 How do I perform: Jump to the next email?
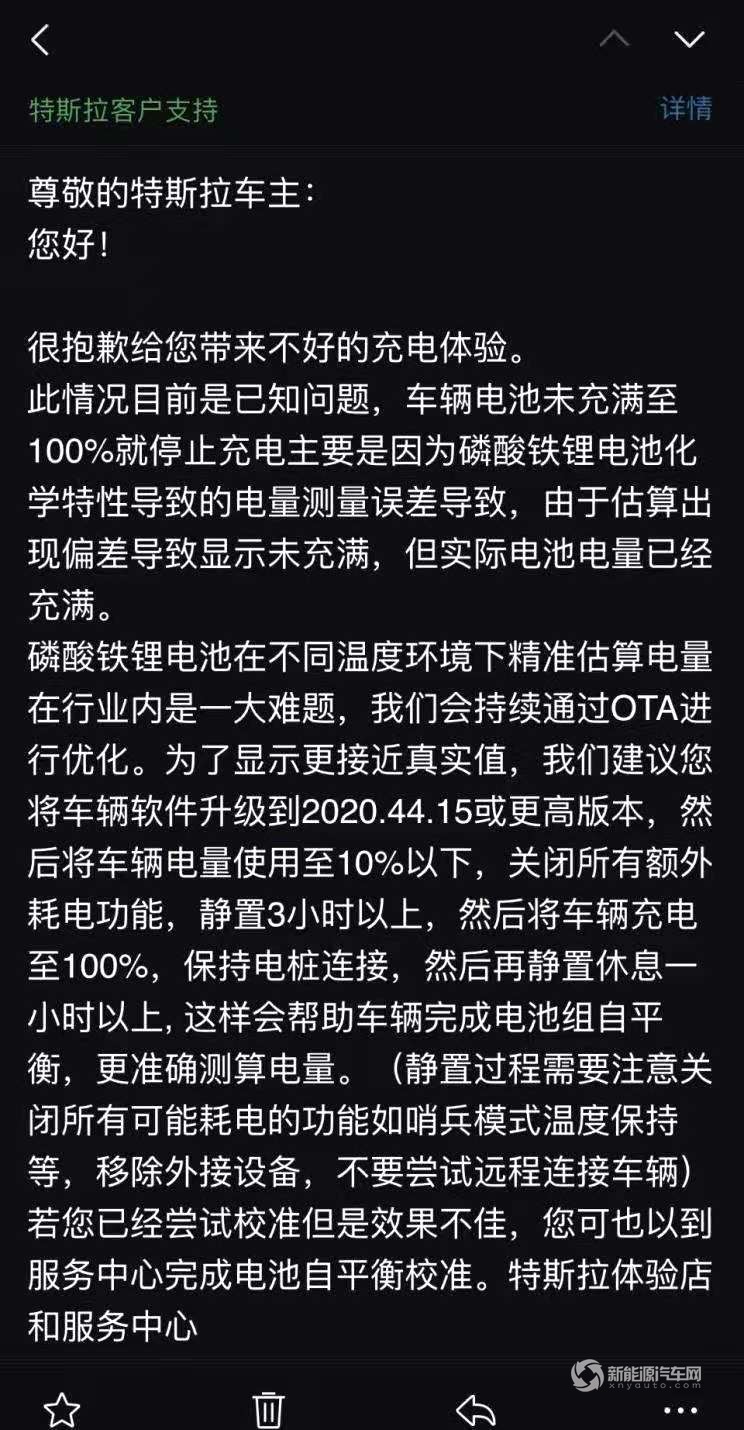click(x=689, y=39)
